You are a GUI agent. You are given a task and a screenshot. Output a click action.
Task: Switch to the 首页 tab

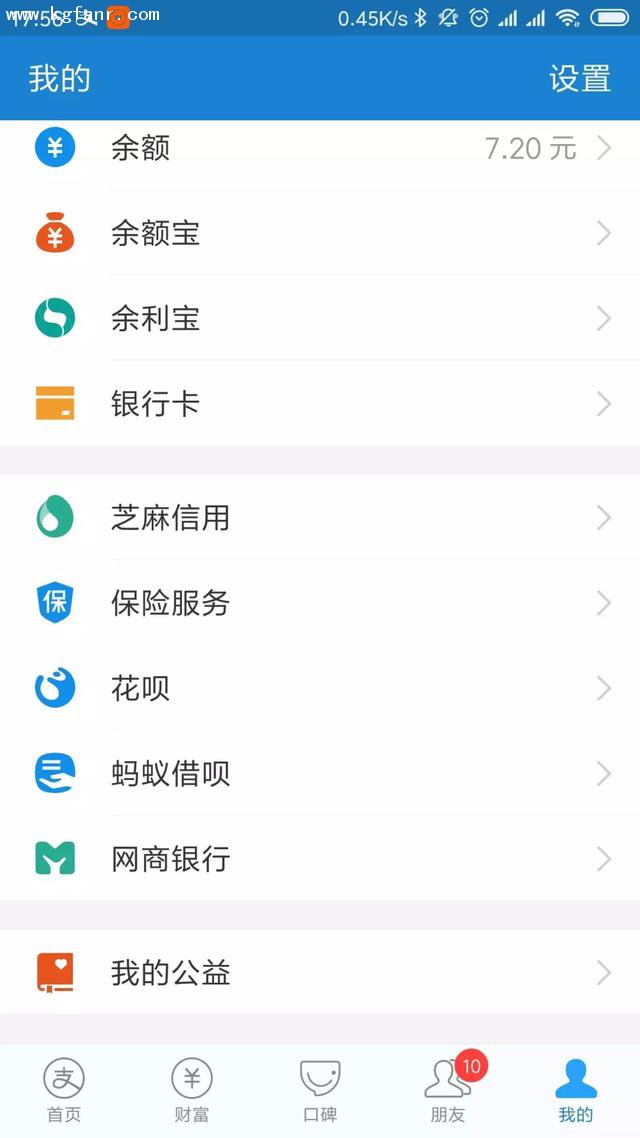pyautogui.click(x=64, y=1091)
